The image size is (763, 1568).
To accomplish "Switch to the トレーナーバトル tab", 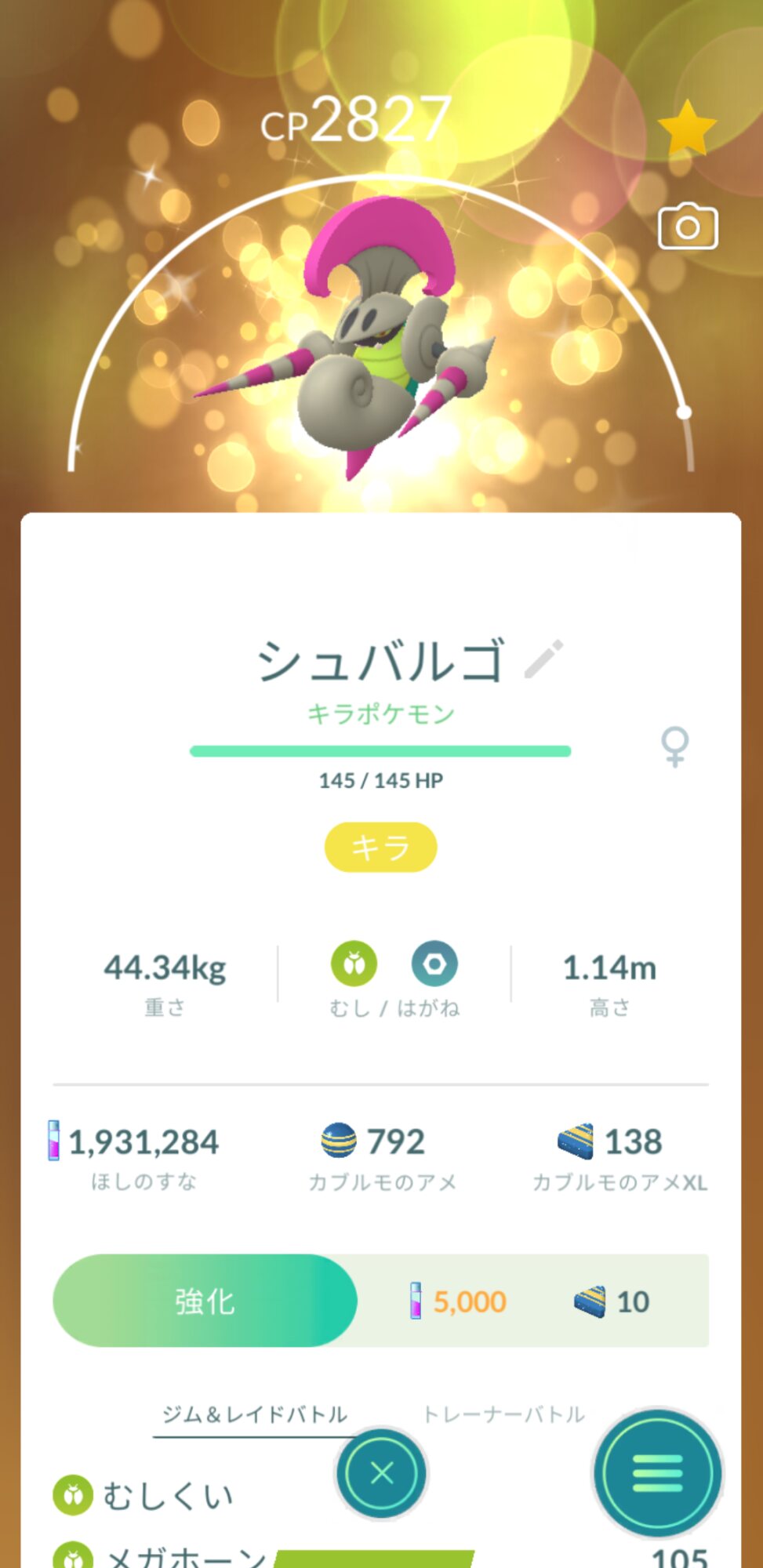I will (x=503, y=1414).
